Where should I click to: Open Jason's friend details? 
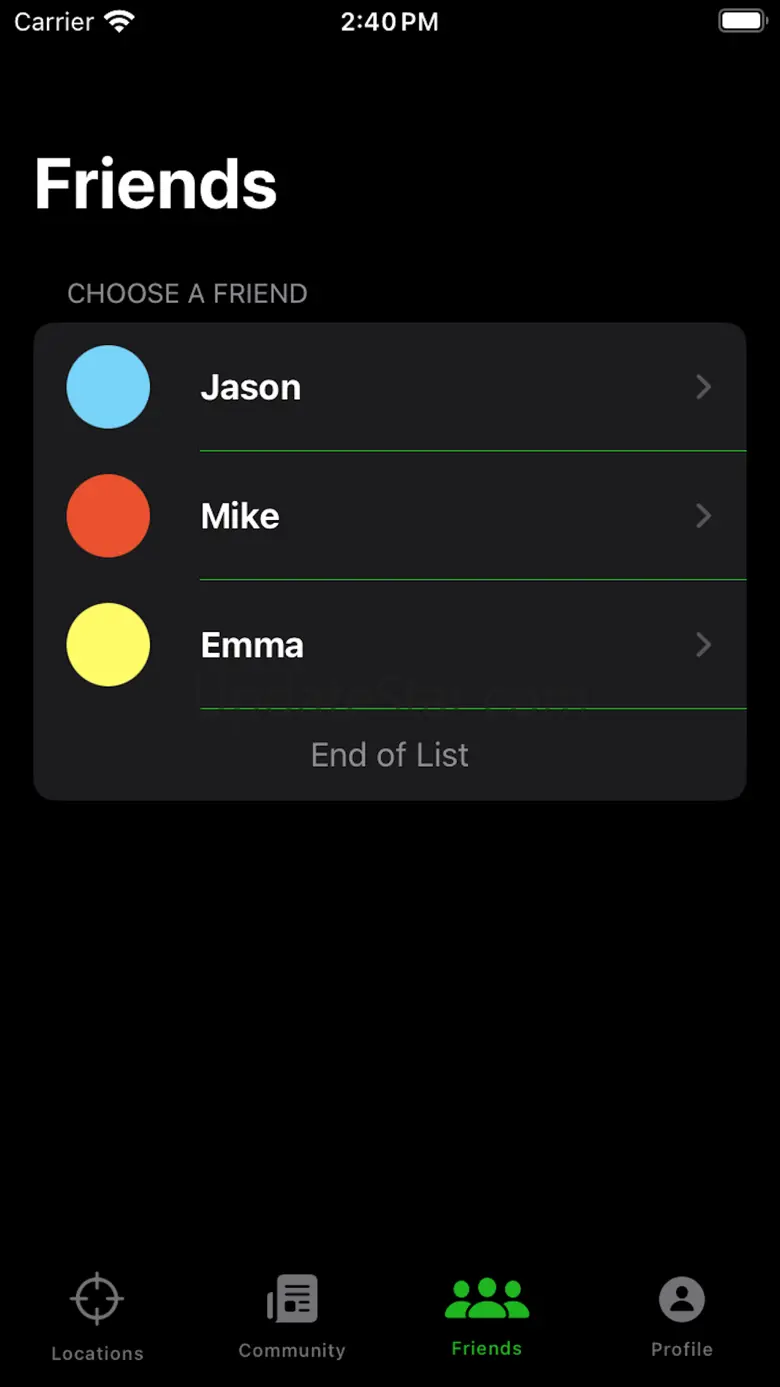(390, 387)
